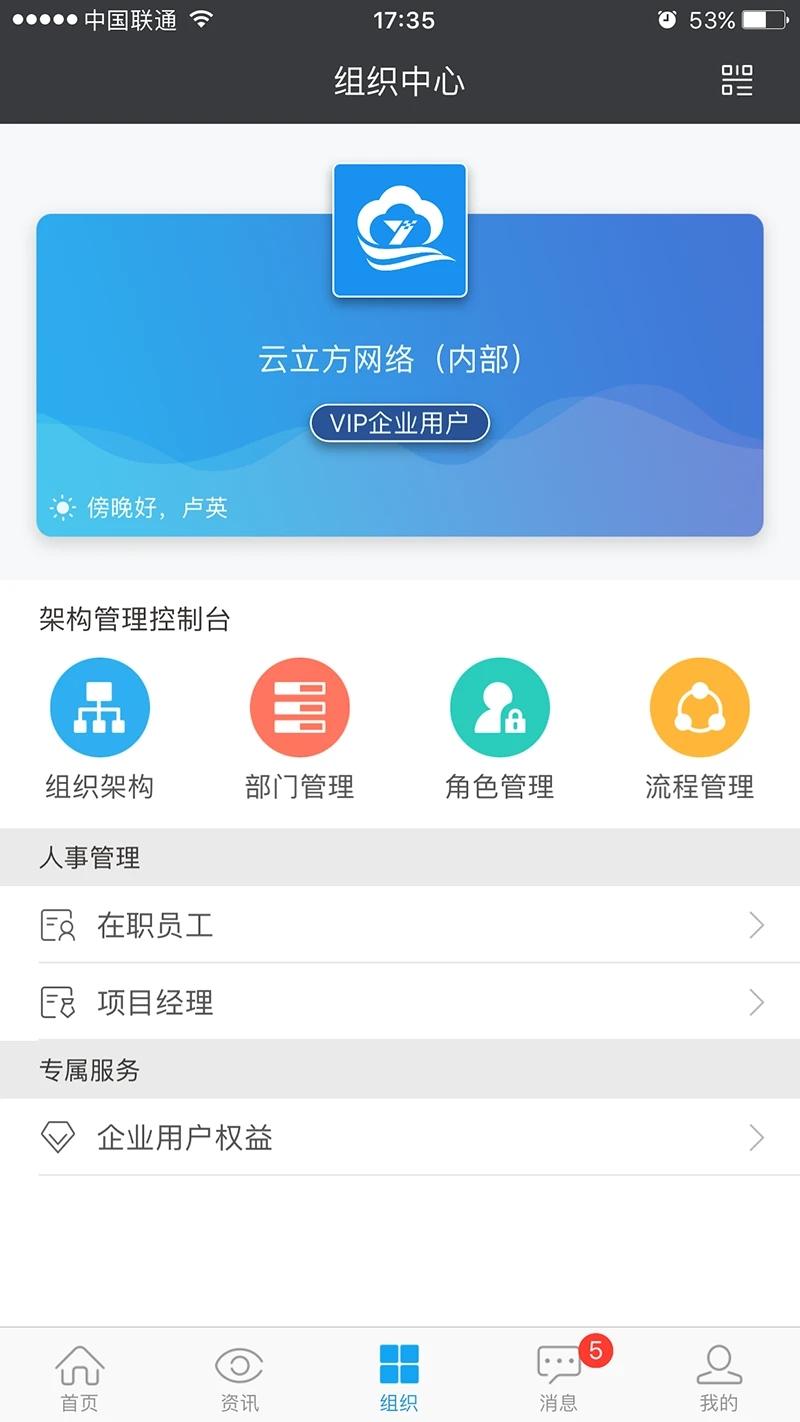Tap the 消息 tab with the red badge
Screen dimensions: 800x1422
pos(558,1377)
